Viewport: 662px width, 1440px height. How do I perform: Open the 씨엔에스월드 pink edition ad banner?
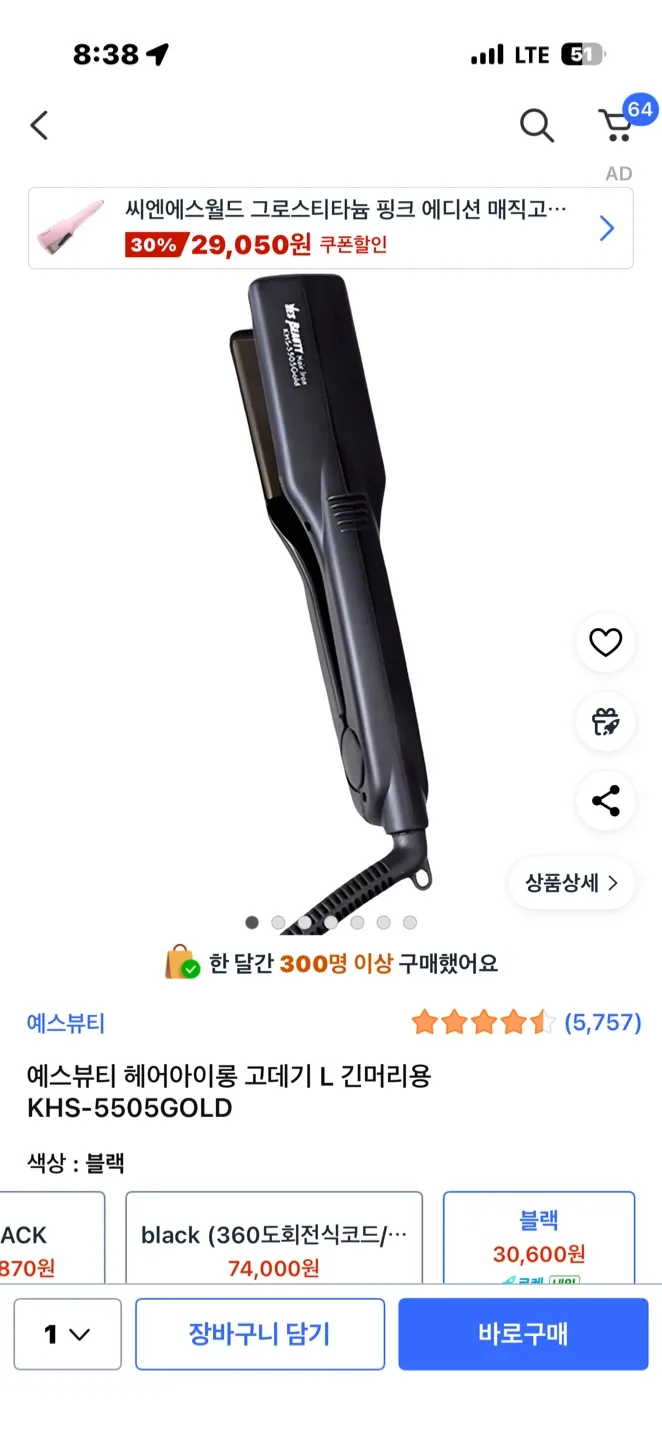click(x=330, y=229)
